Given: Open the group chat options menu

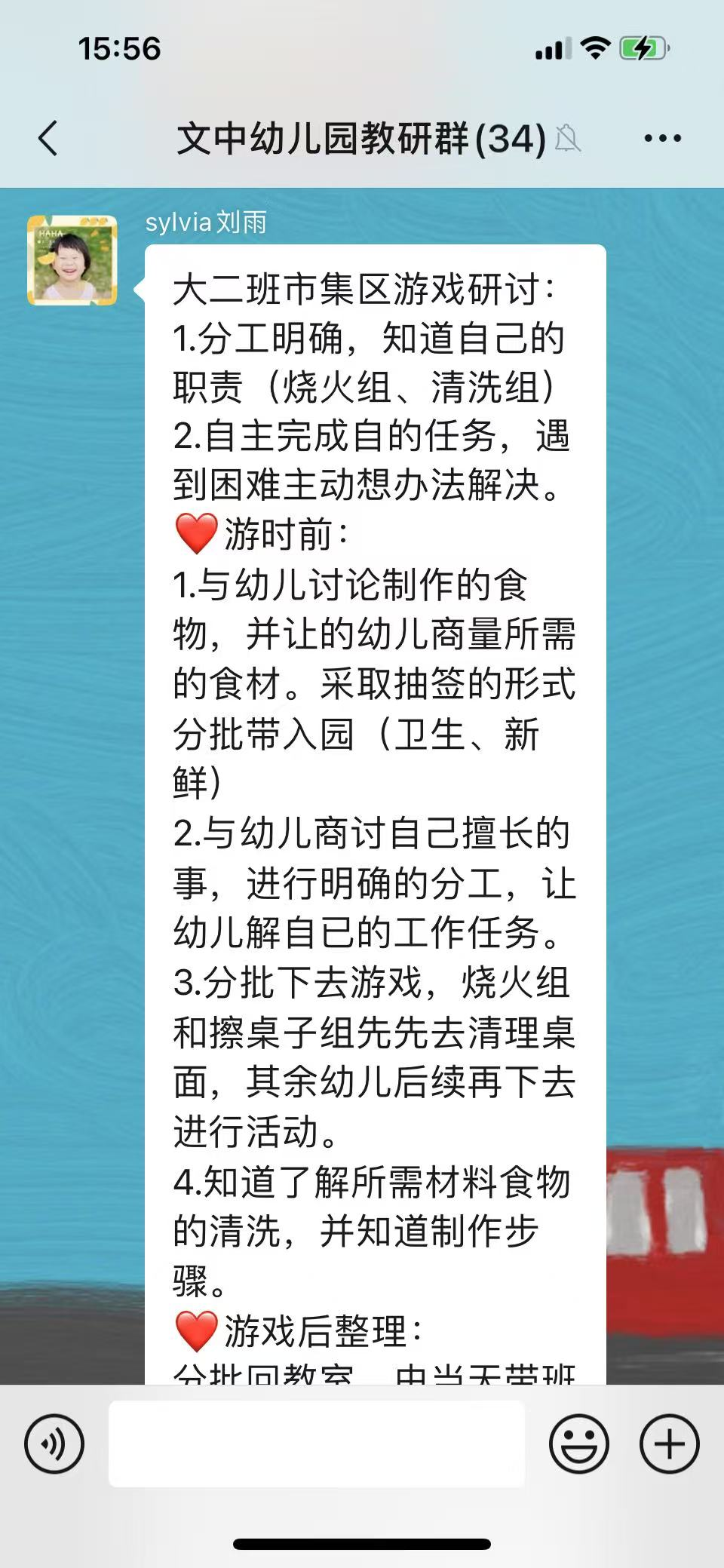Looking at the screenshot, I should click(662, 139).
